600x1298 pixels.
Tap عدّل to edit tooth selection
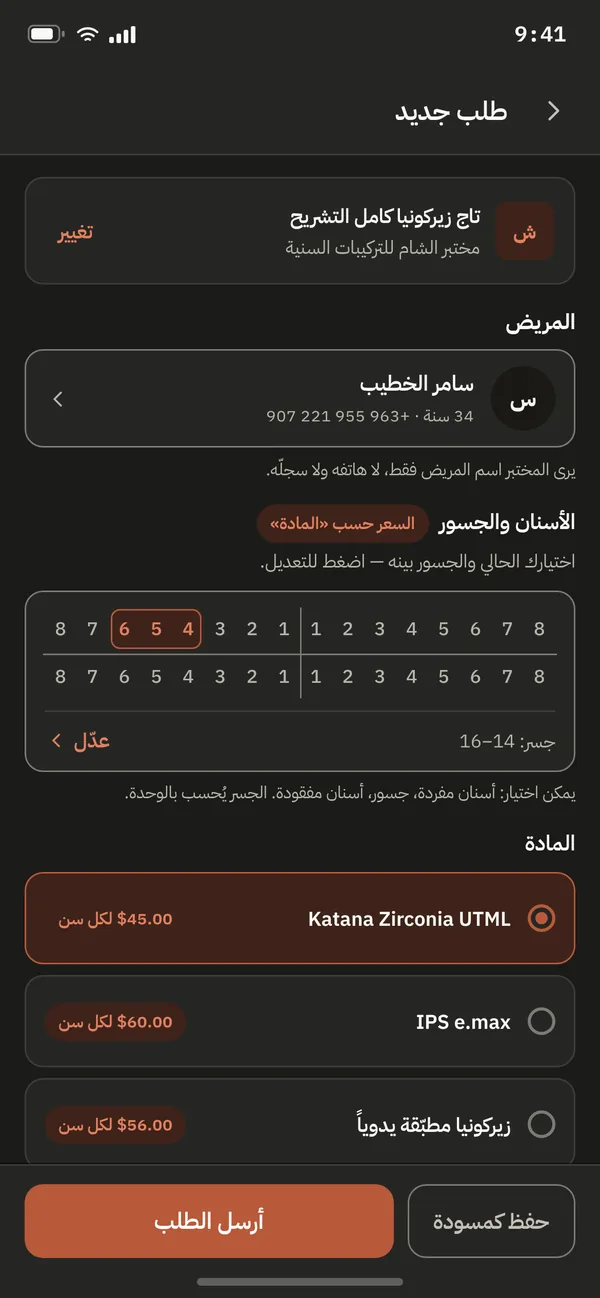click(79, 741)
